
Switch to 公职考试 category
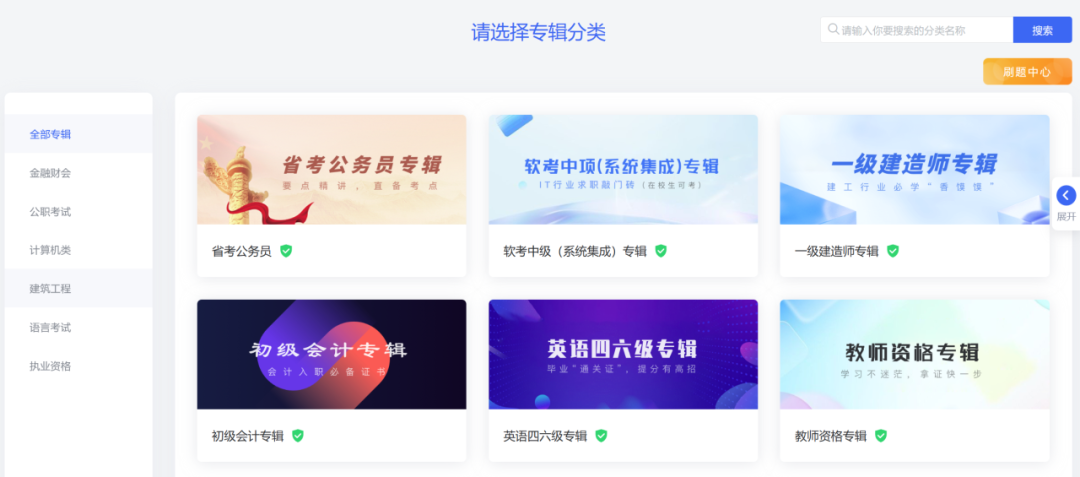click(x=50, y=212)
